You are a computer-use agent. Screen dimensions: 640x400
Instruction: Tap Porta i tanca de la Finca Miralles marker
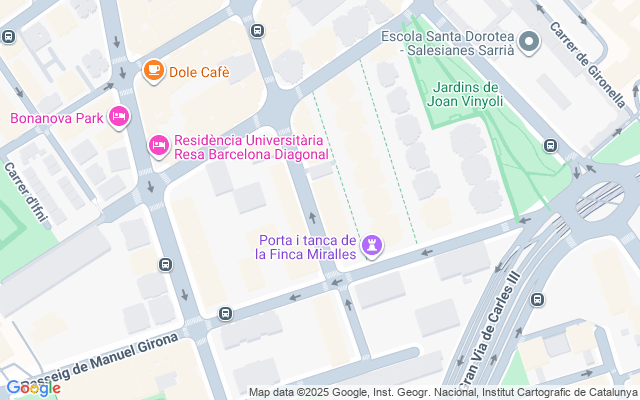click(x=373, y=245)
